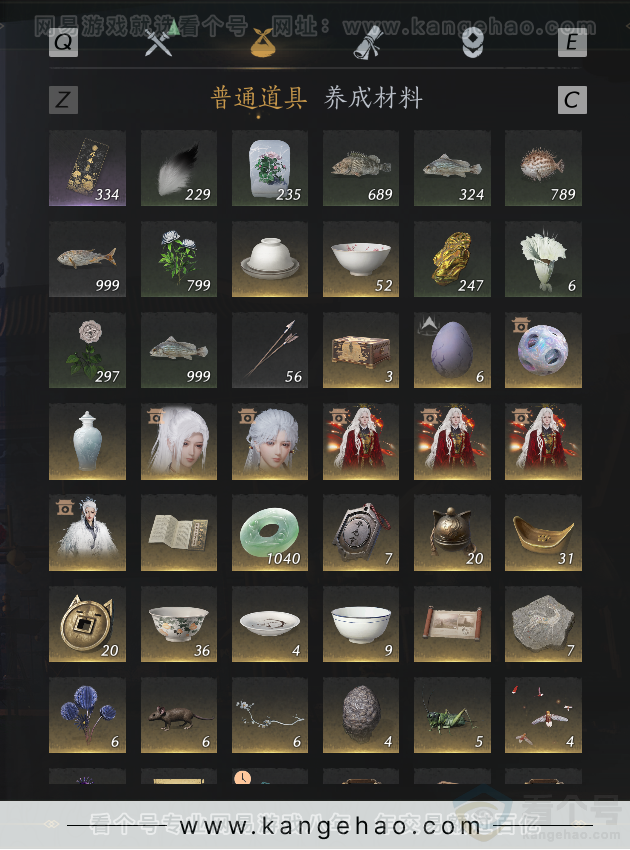The width and height of the screenshot is (630, 850).
Task: Select the golden toad item with 247
Action: (452, 259)
